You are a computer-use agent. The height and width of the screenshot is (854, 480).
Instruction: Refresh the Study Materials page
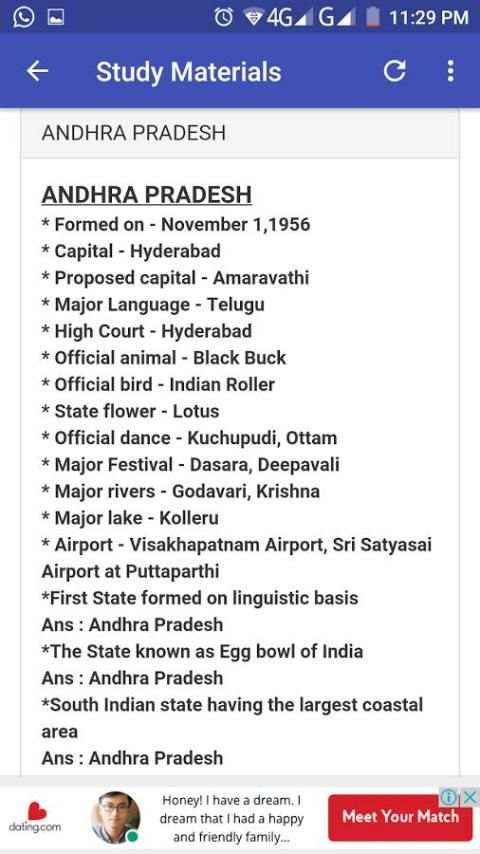click(x=394, y=71)
